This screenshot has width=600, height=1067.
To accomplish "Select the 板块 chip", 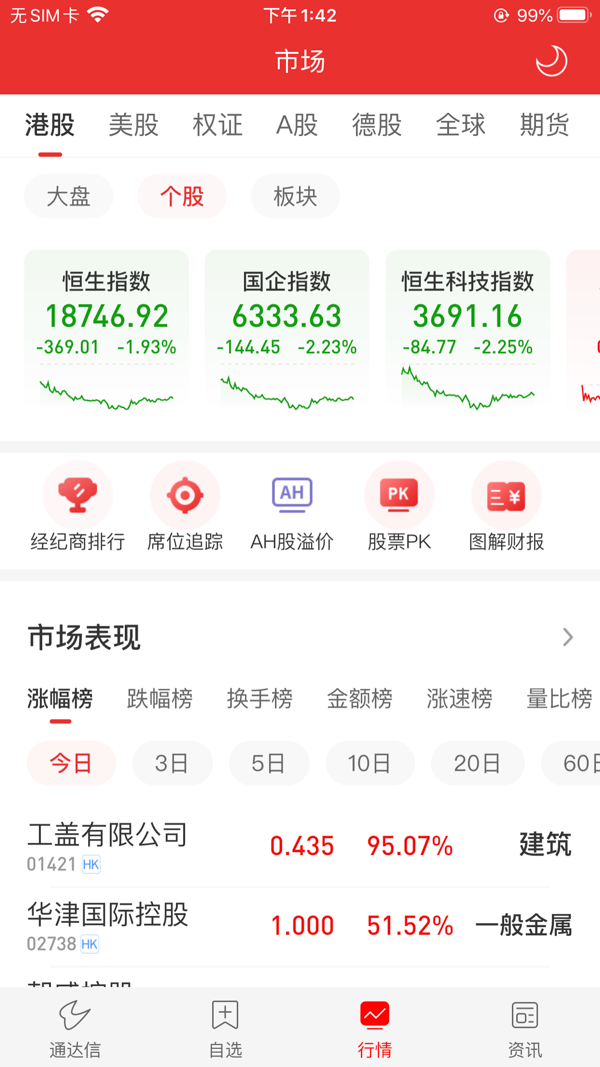I will pos(295,196).
